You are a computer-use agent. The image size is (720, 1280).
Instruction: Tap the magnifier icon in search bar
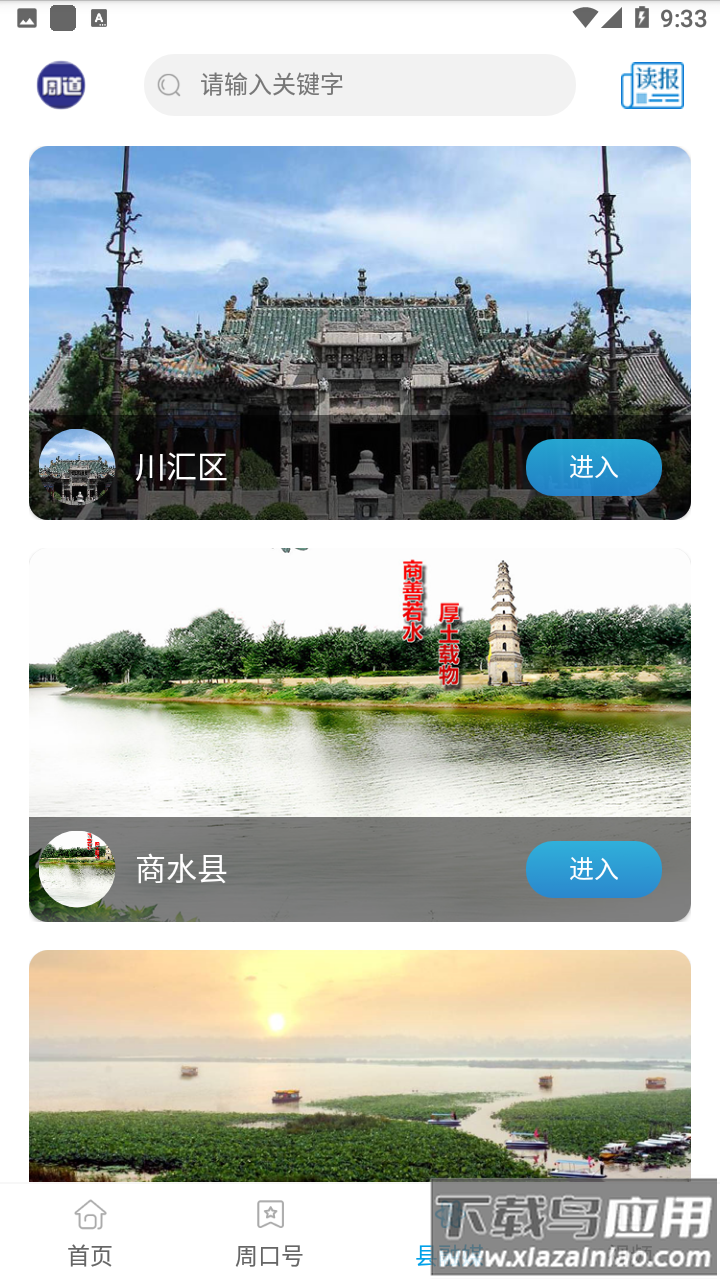168,85
